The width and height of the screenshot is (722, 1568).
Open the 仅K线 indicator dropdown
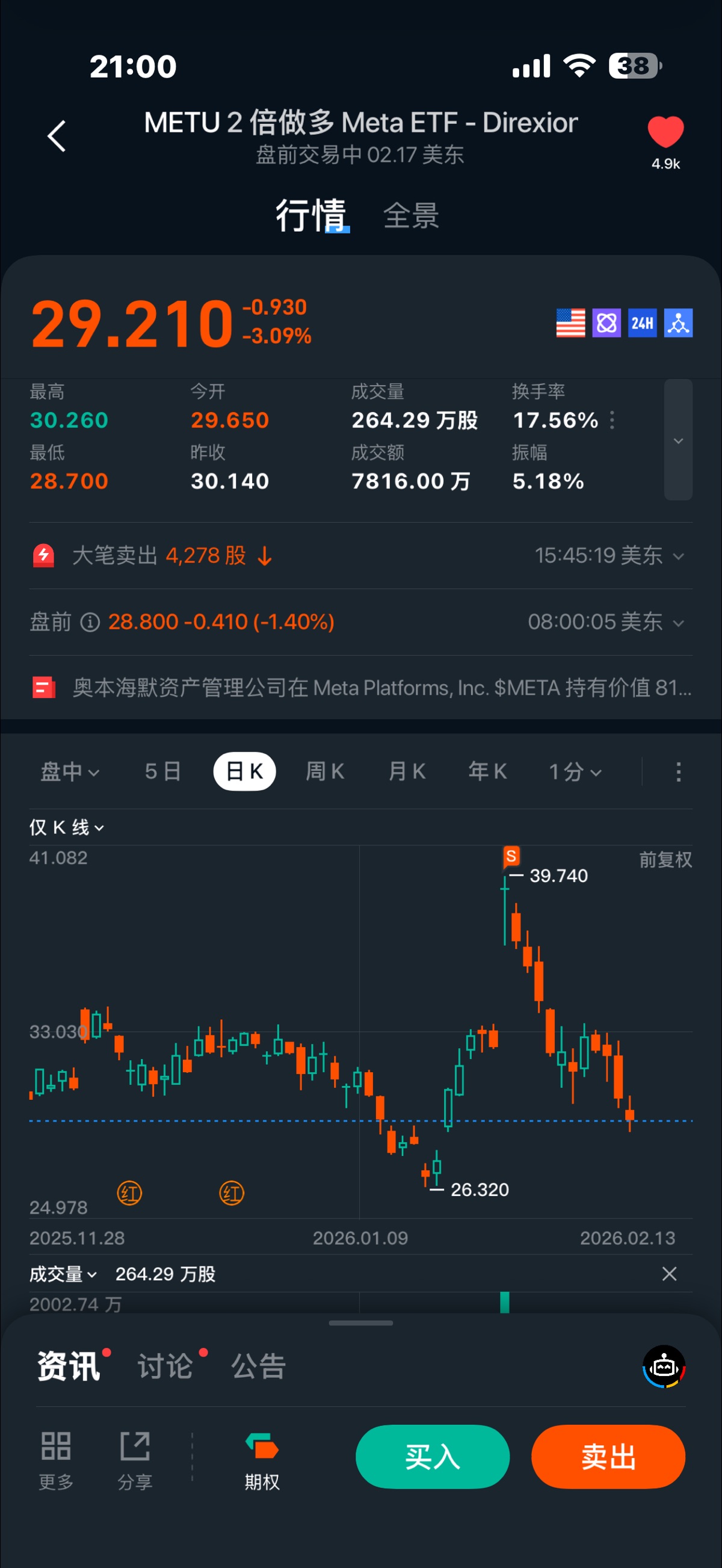point(67,827)
